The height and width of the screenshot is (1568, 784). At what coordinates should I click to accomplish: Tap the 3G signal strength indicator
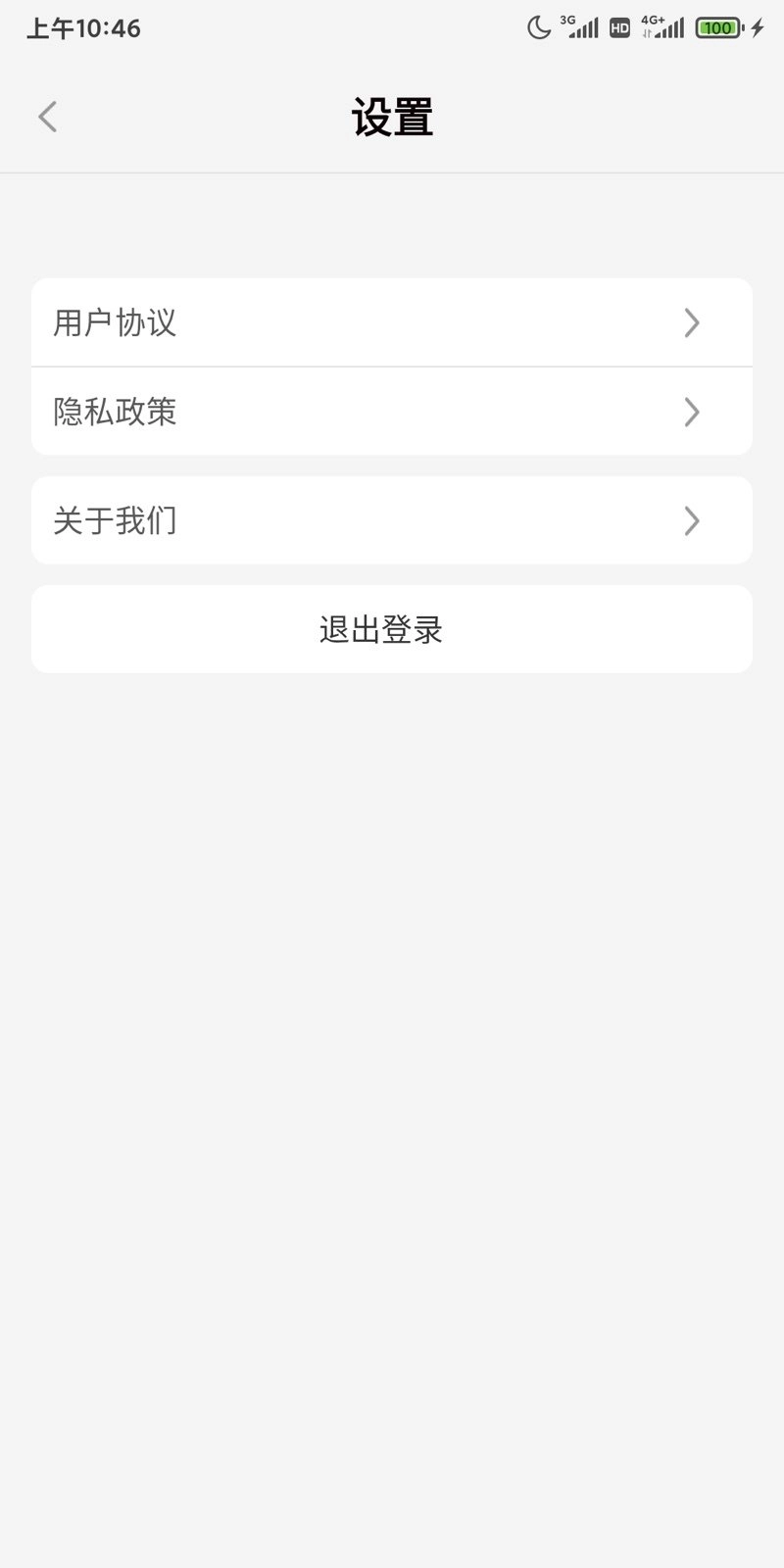580,28
